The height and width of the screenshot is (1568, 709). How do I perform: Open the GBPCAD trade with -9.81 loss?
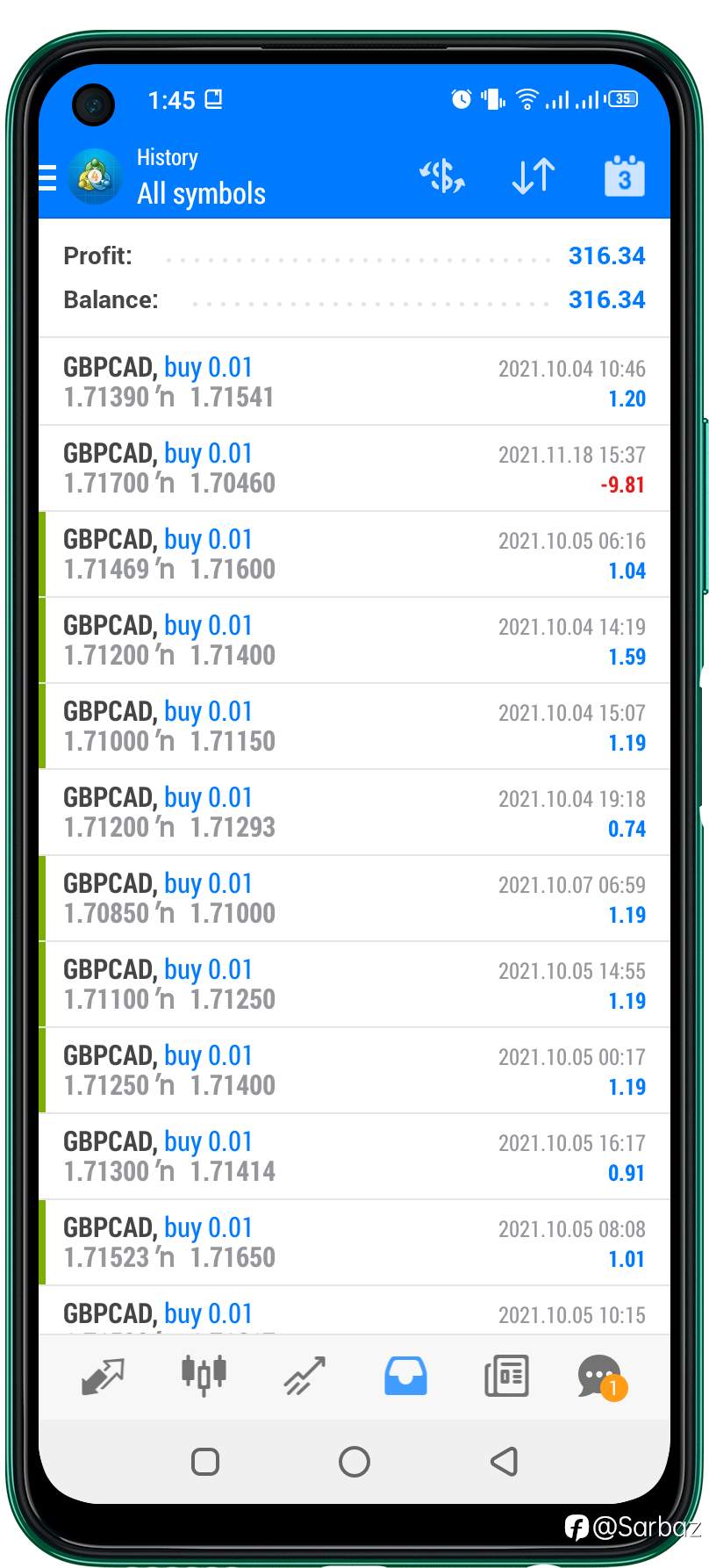coord(354,469)
